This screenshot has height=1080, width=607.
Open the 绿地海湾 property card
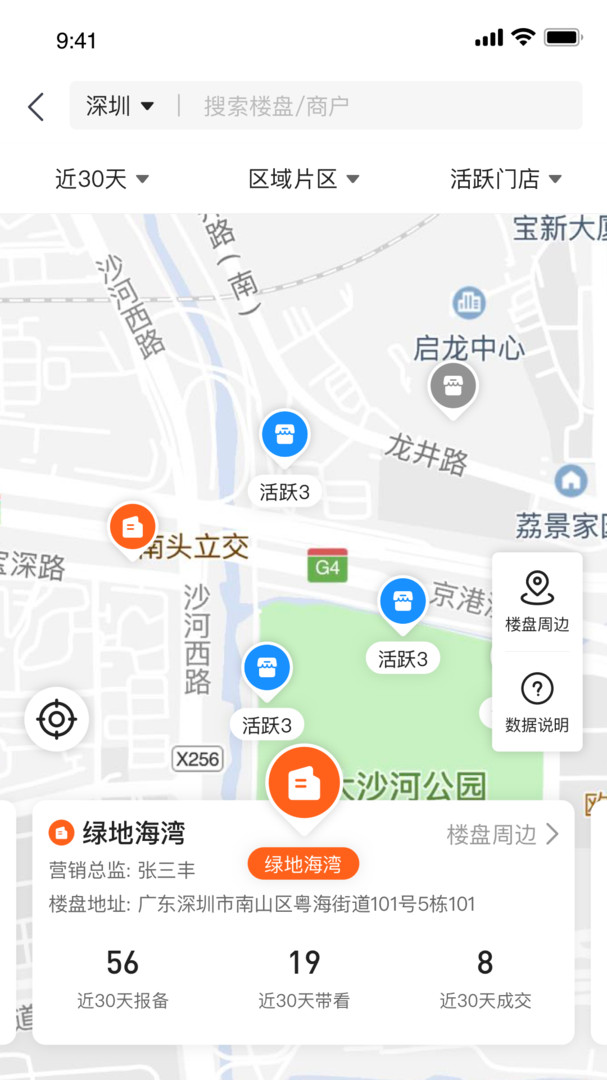tap(303, 922)
